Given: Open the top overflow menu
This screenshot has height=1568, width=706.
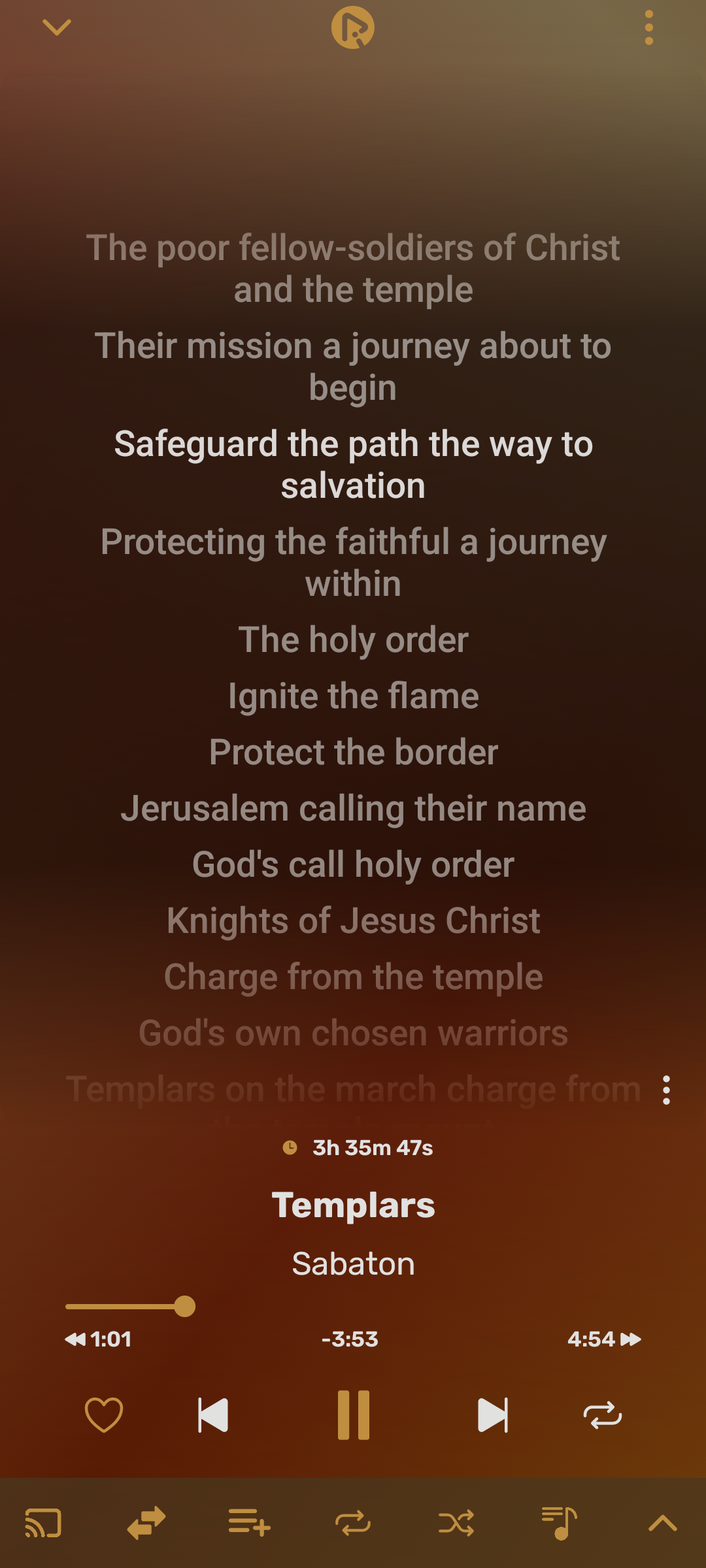Looking at the screenshot, I should [x=648, y=27].
